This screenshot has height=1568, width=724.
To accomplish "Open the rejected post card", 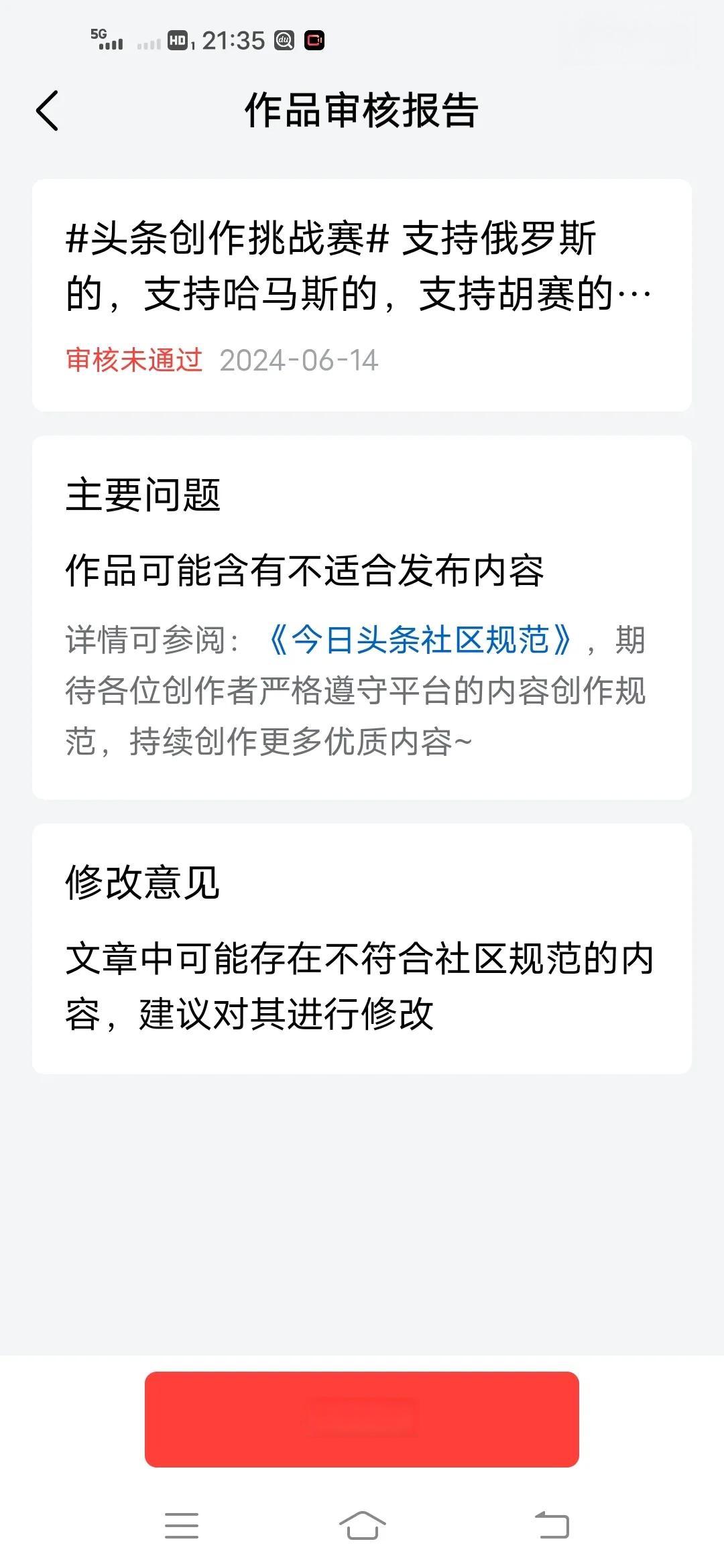I will pos(361,295).
